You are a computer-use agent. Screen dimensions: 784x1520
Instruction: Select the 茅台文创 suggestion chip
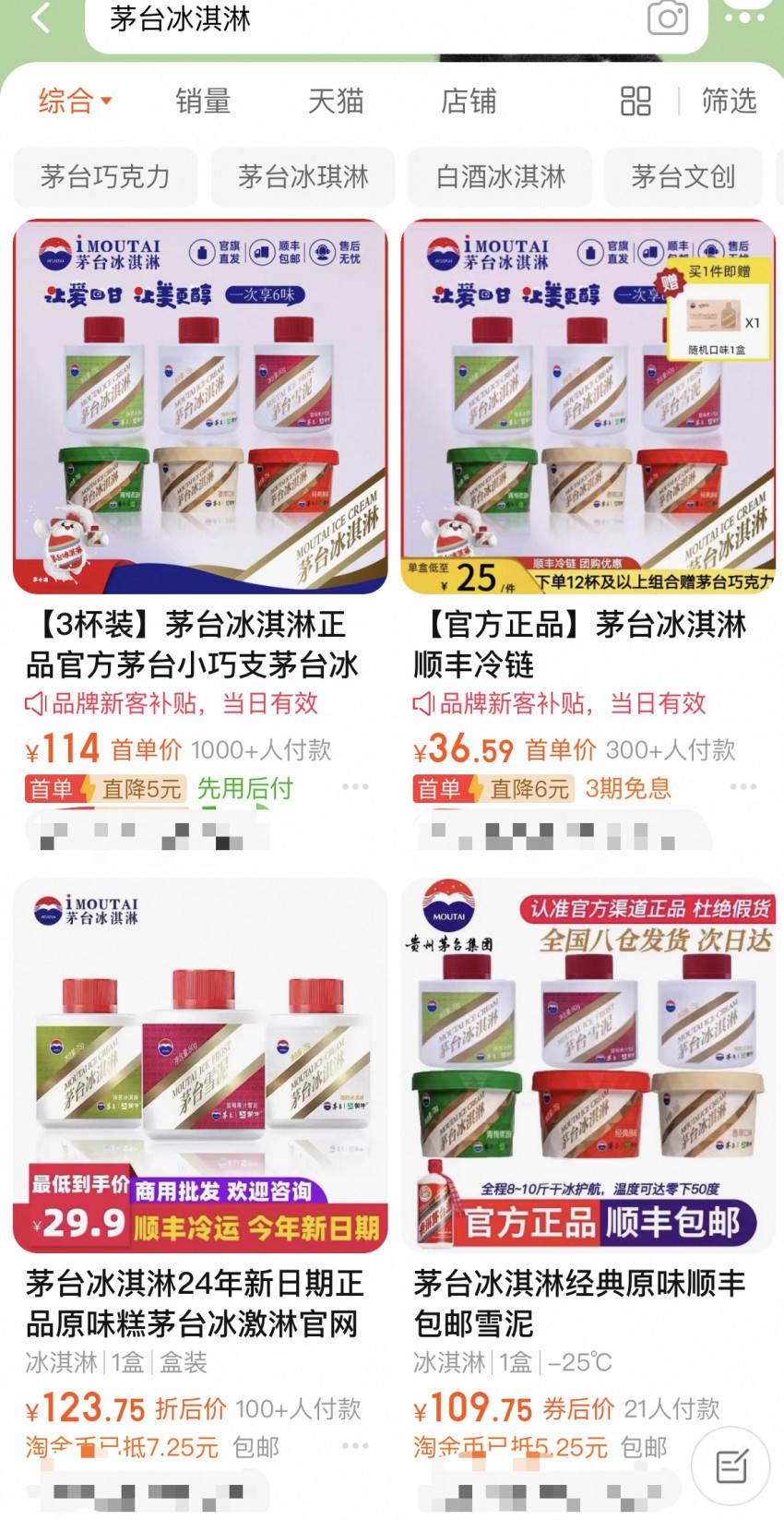click(683, 176)
